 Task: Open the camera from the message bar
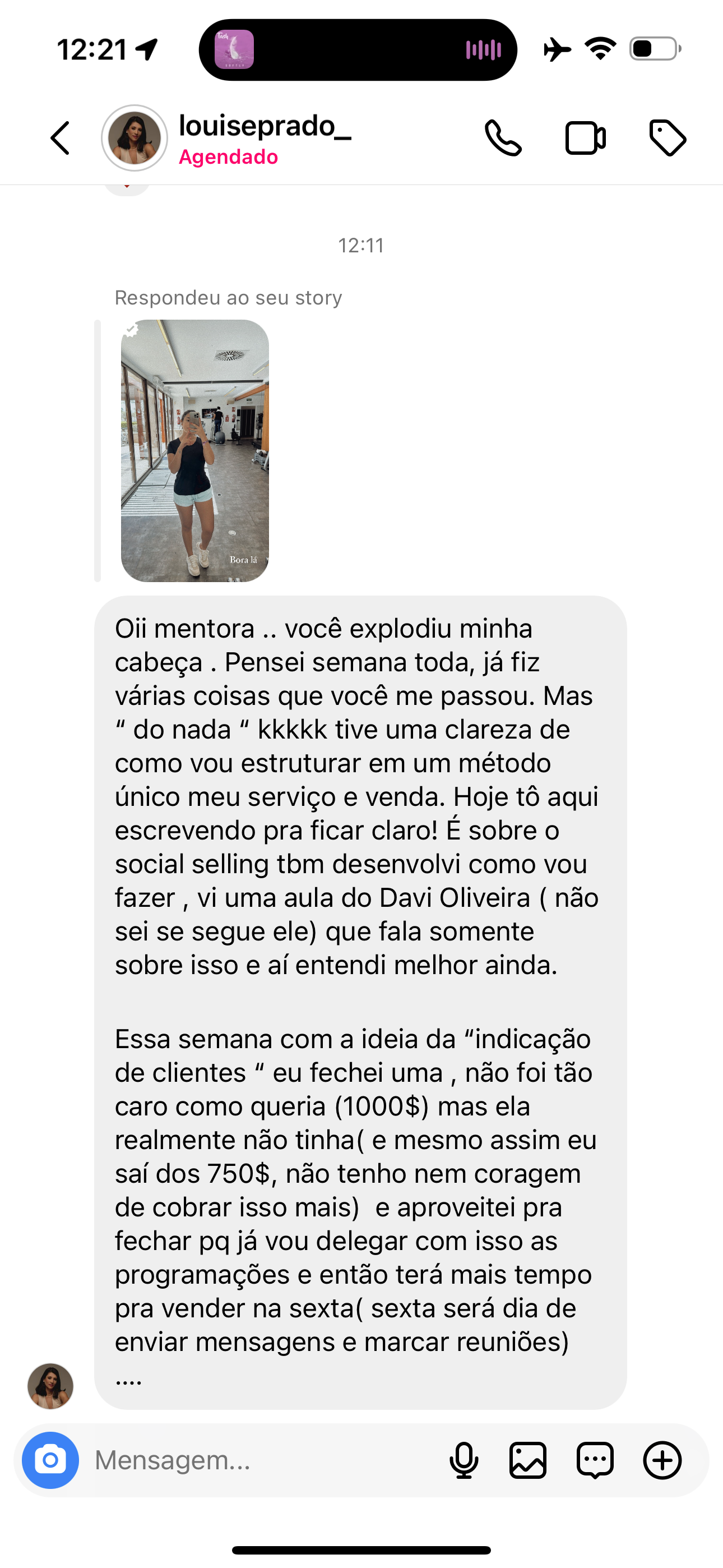coord(50,1460)
